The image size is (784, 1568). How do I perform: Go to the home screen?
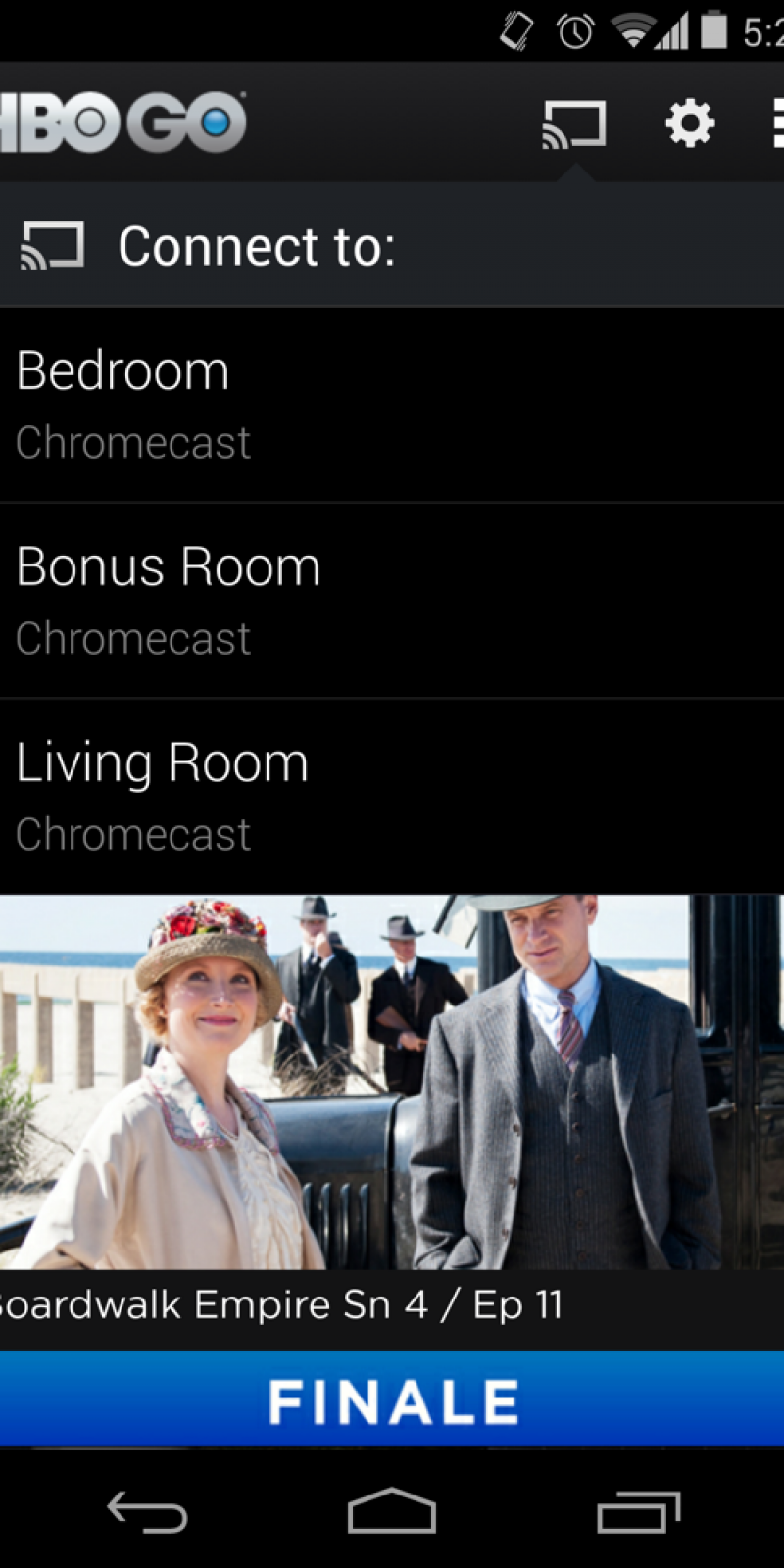pos(392,1512)
